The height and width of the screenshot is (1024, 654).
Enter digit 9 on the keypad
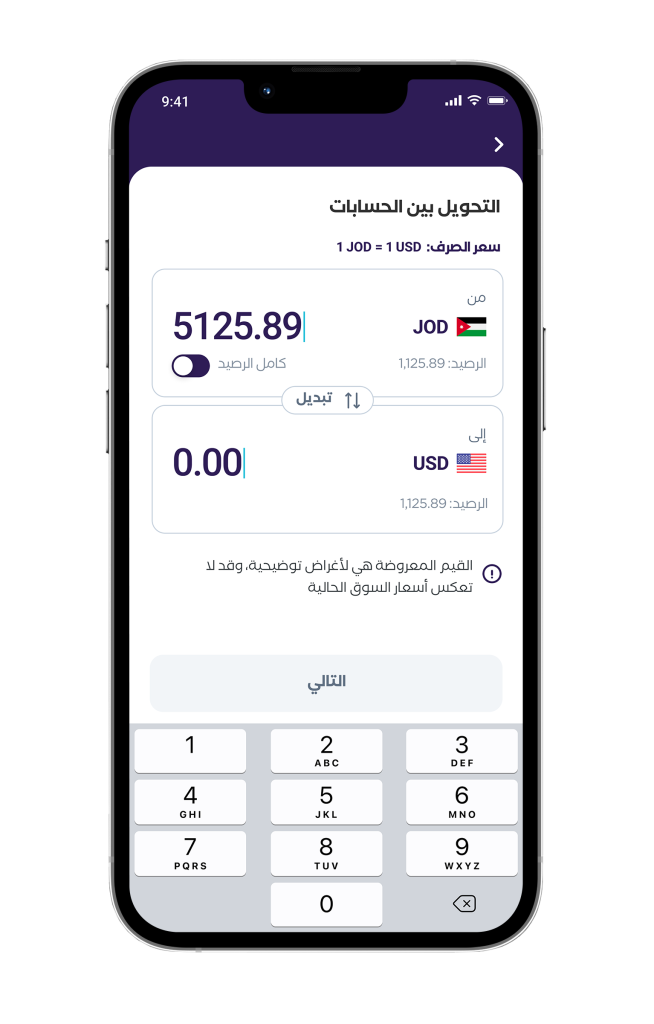click(461, 853)
